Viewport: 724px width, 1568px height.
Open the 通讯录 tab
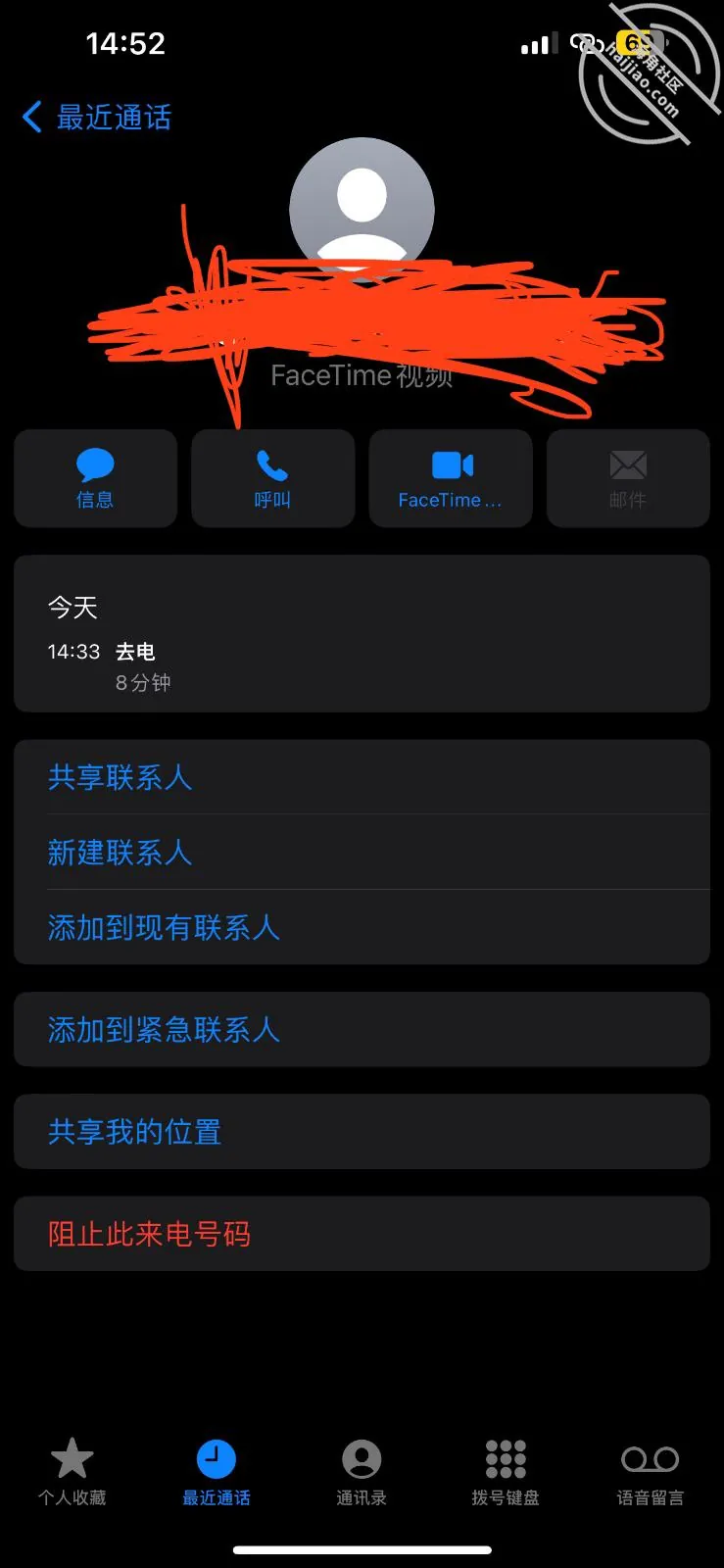362,1472
